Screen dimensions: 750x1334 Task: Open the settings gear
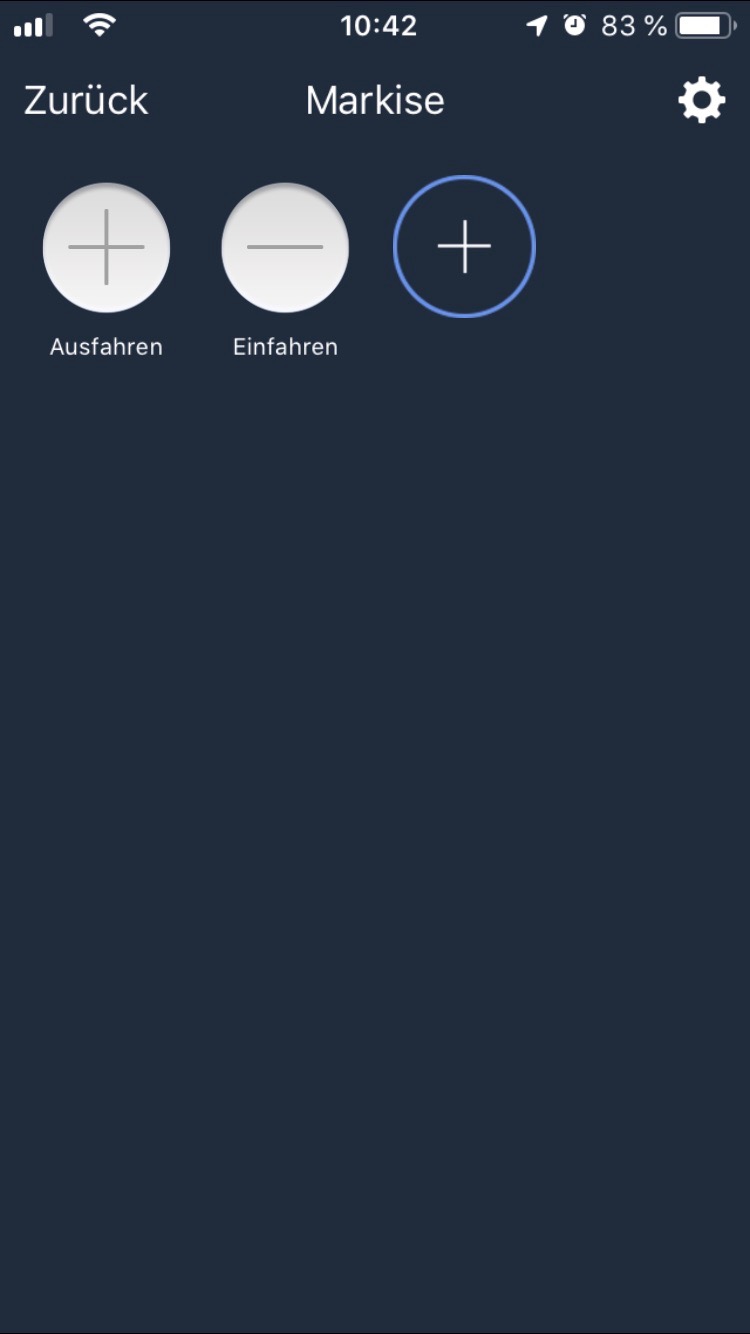point(701,101)
